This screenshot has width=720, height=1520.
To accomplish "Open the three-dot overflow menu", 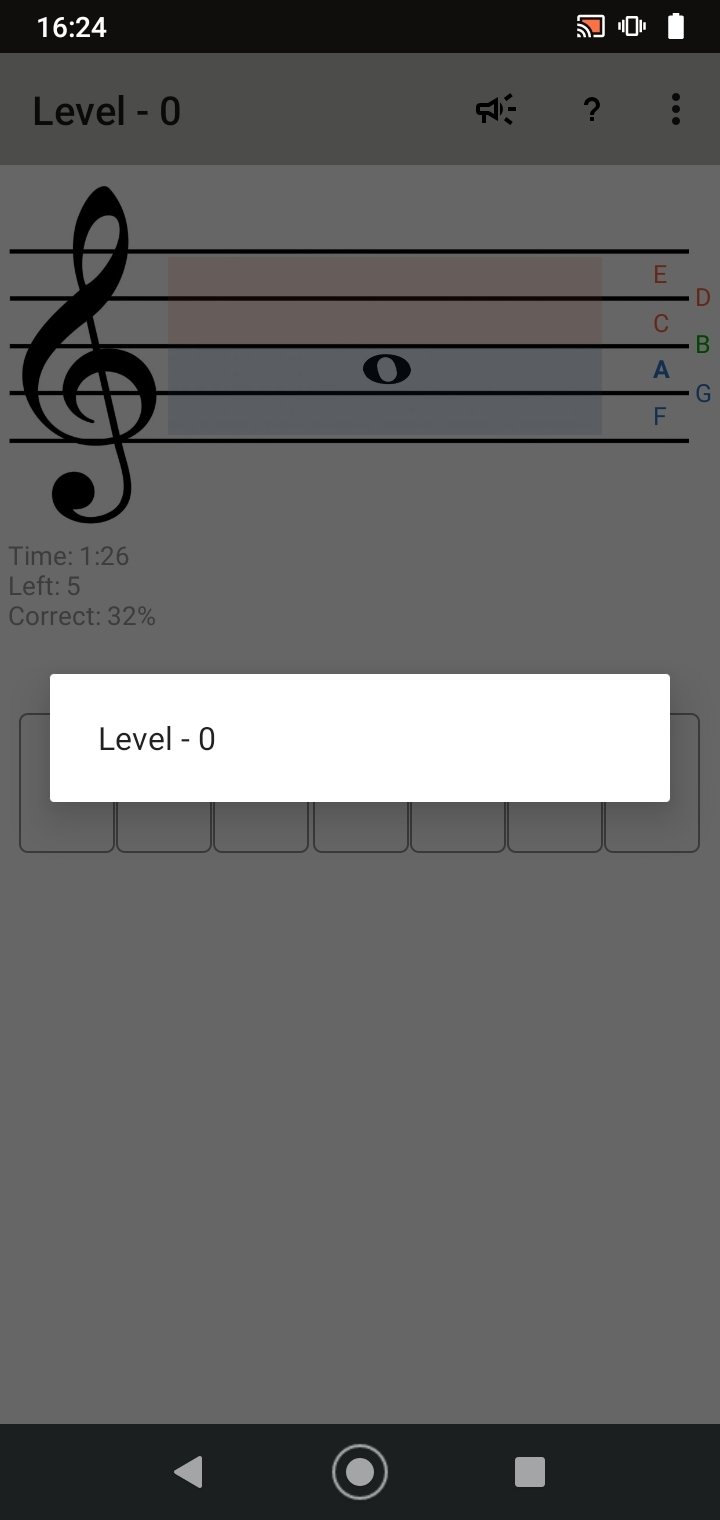I will 676,110.
